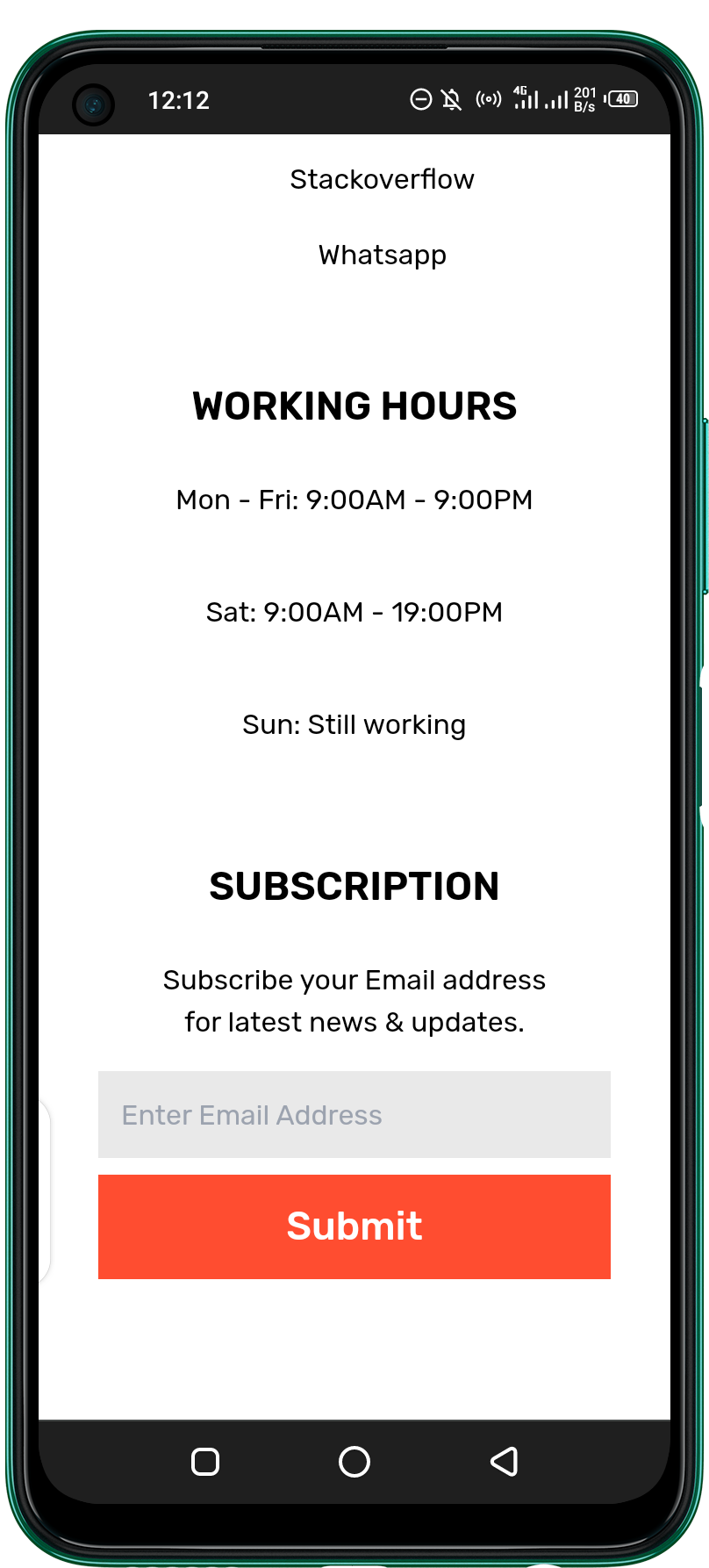Open the Stackoverflow link
The image size is (709, 1568).
(382, 179)
